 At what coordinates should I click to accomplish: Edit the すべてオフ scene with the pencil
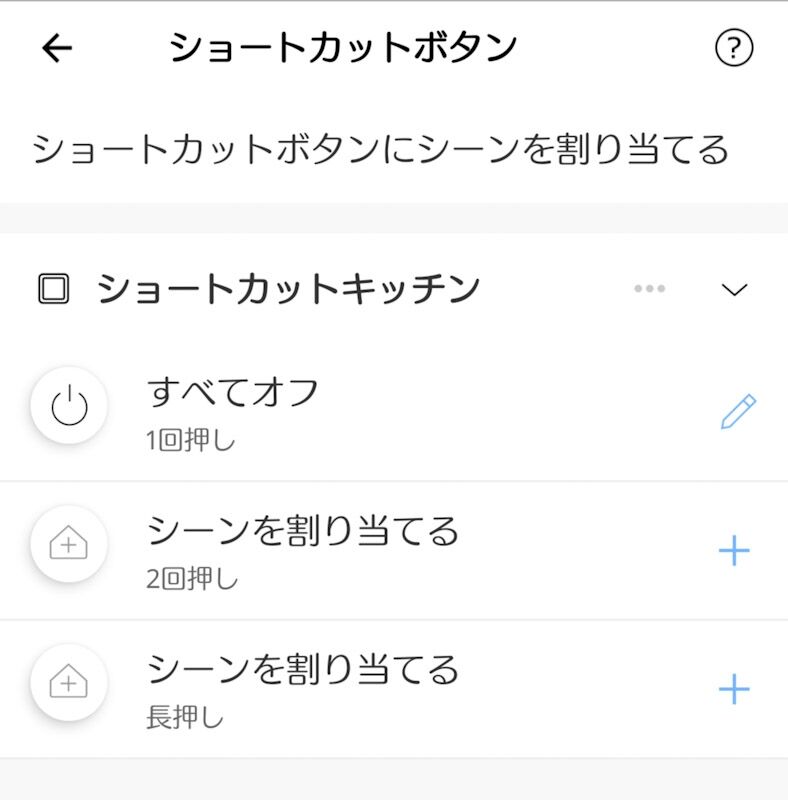[x=738, y=411]
